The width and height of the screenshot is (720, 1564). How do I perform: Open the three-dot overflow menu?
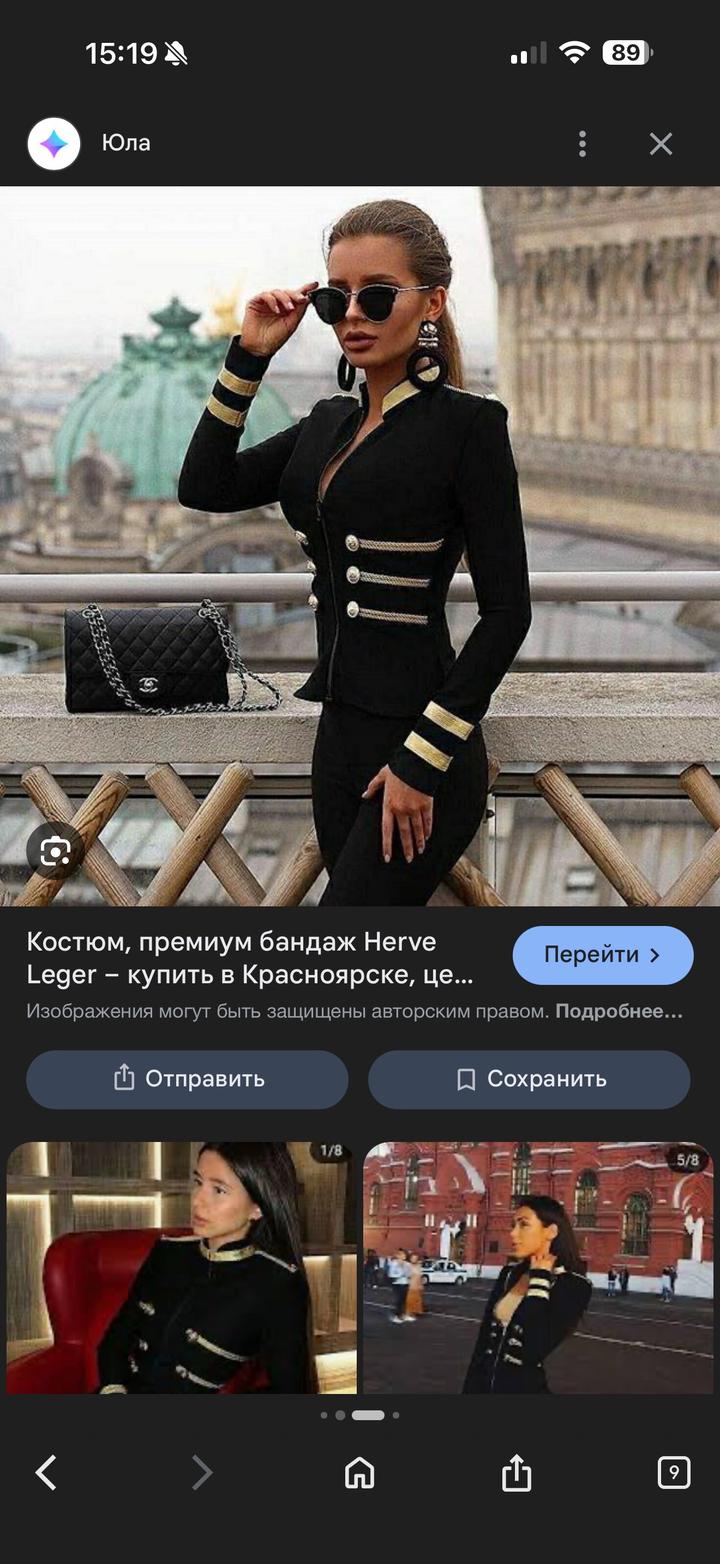(582, 144)
